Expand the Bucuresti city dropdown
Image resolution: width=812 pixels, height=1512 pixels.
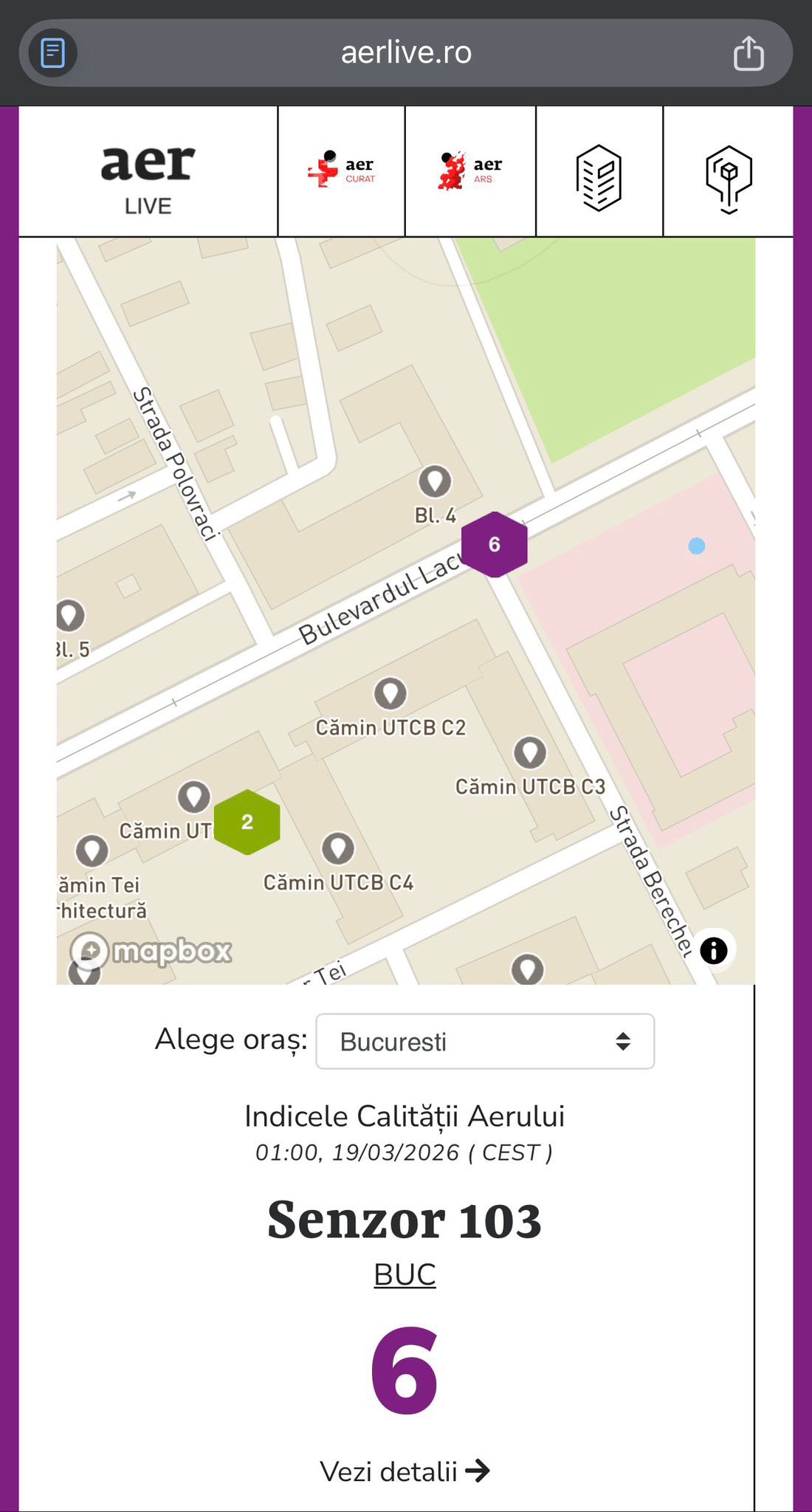485,1042
